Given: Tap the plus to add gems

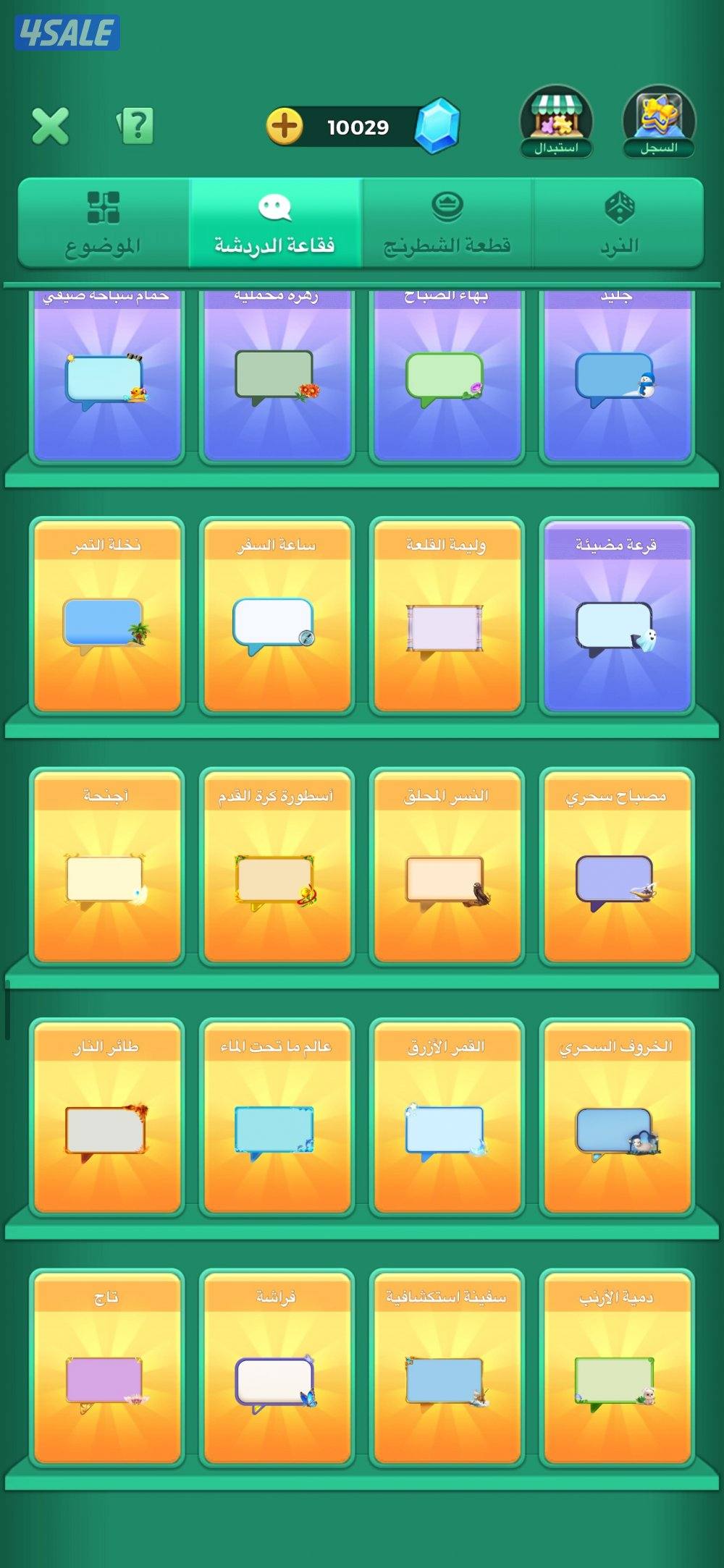Looking at the screenshot, I should pyautogui.click(x=285, y=126).
